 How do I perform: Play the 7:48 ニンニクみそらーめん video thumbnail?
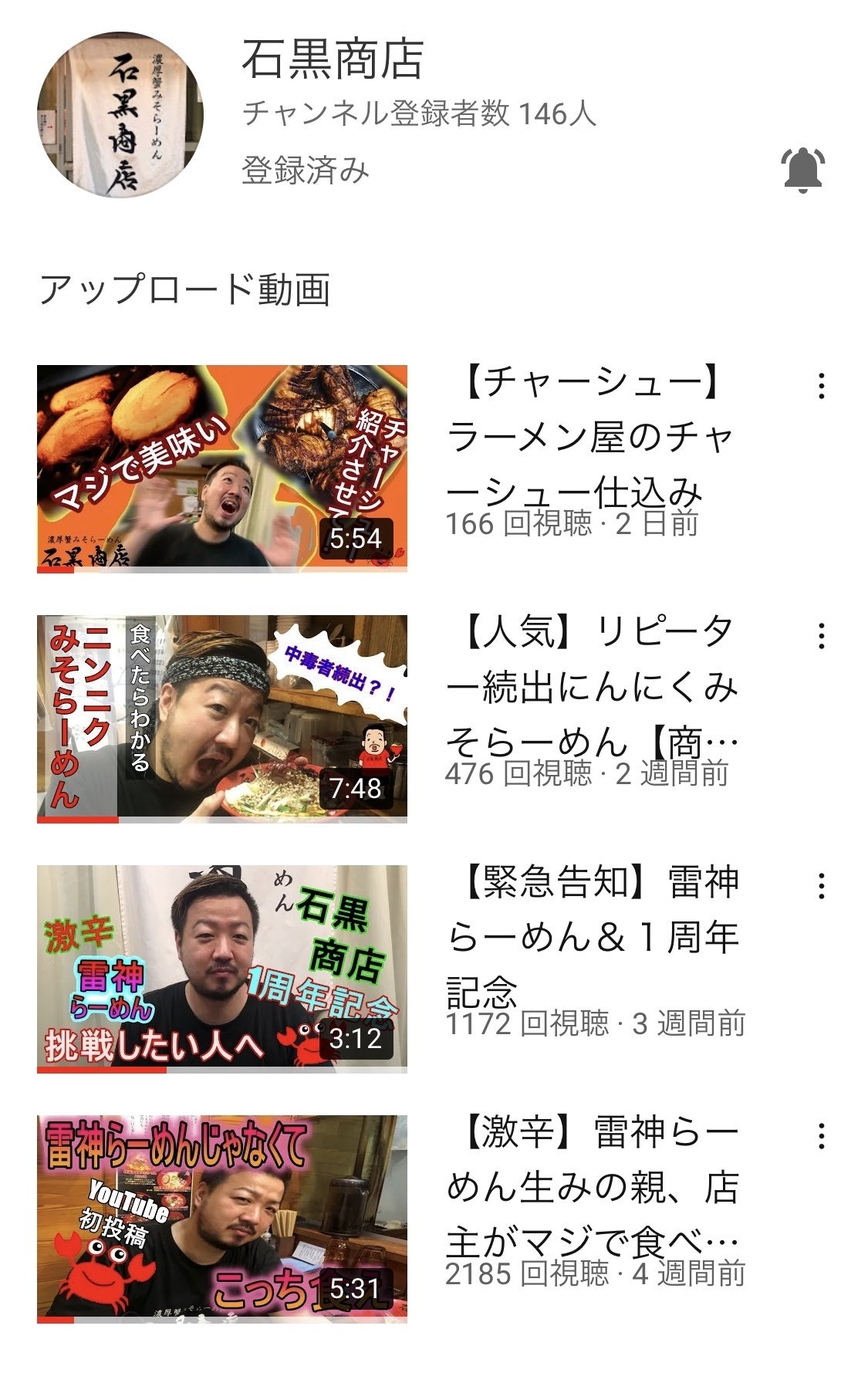pyautogui.click(x=222, y=719)
